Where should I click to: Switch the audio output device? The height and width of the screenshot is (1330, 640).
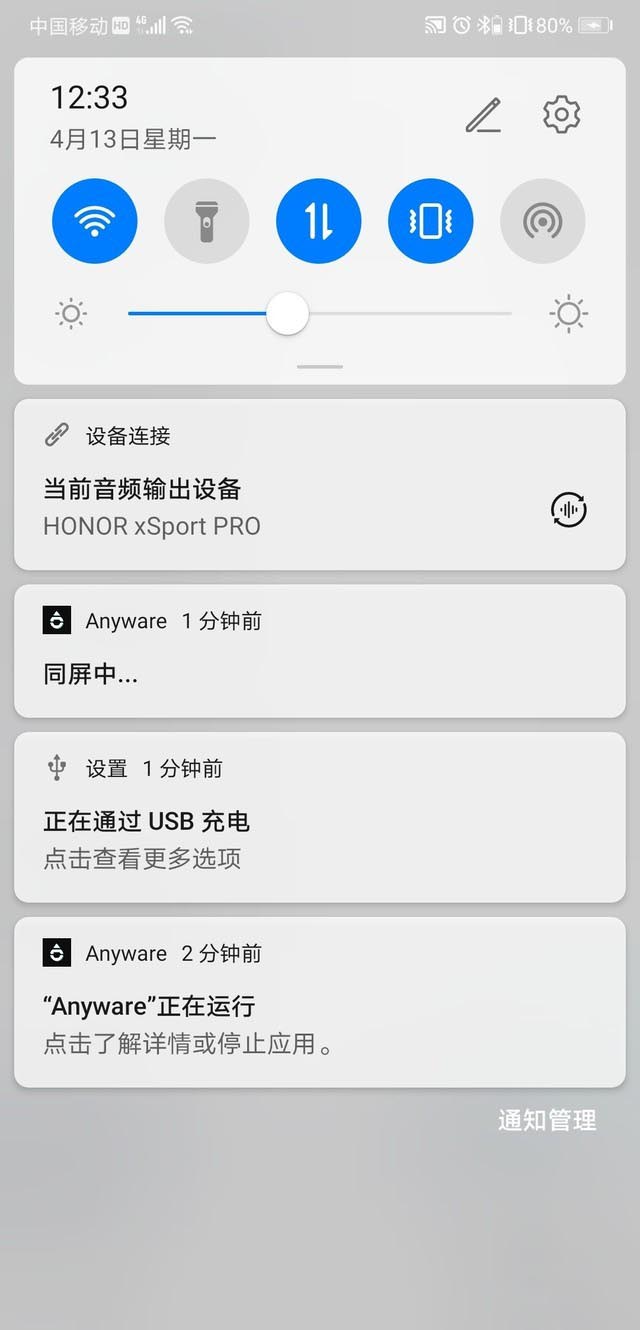[x=569, y=510]
